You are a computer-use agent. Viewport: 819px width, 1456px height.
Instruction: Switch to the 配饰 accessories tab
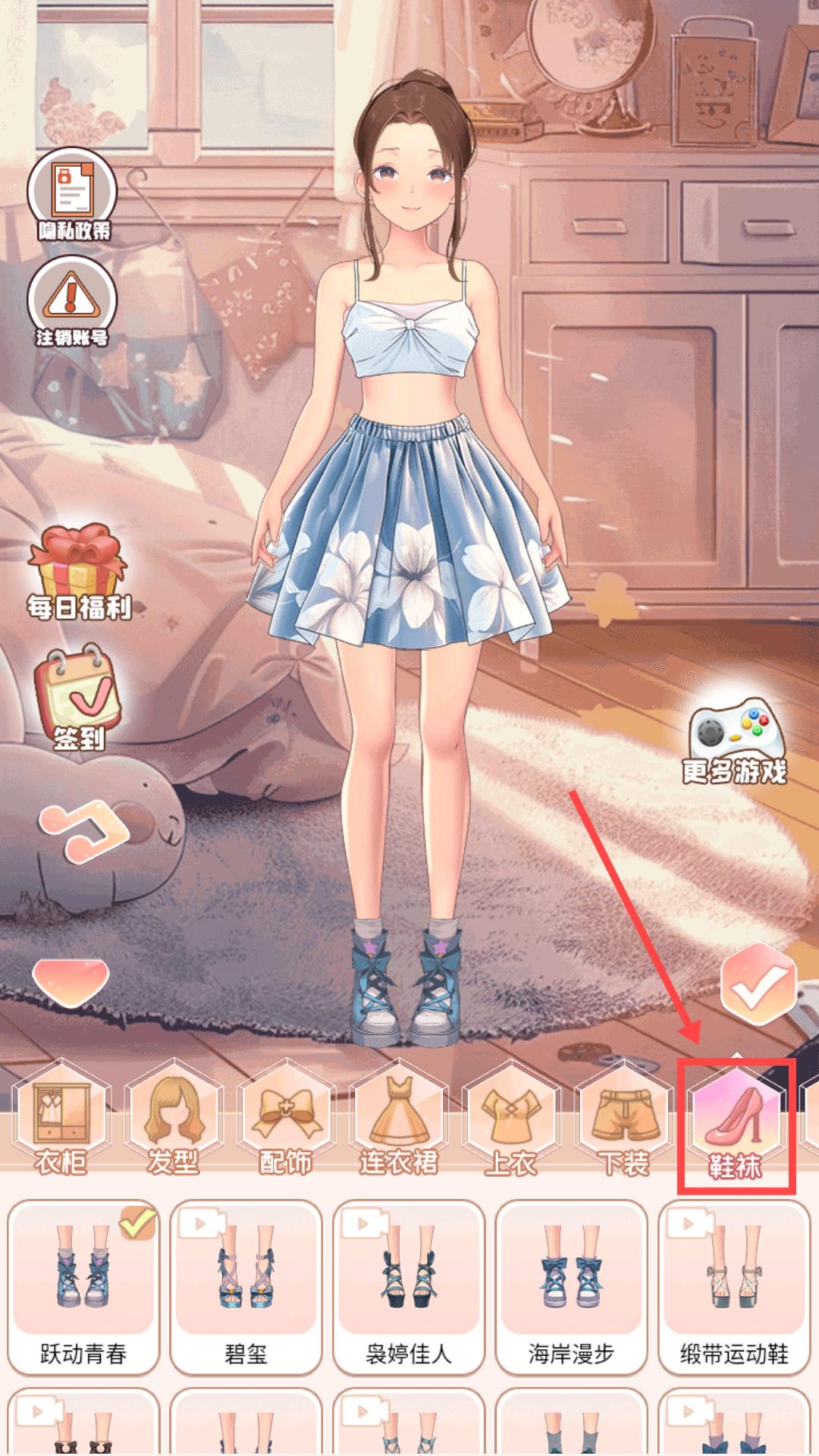pos(286,1120)
